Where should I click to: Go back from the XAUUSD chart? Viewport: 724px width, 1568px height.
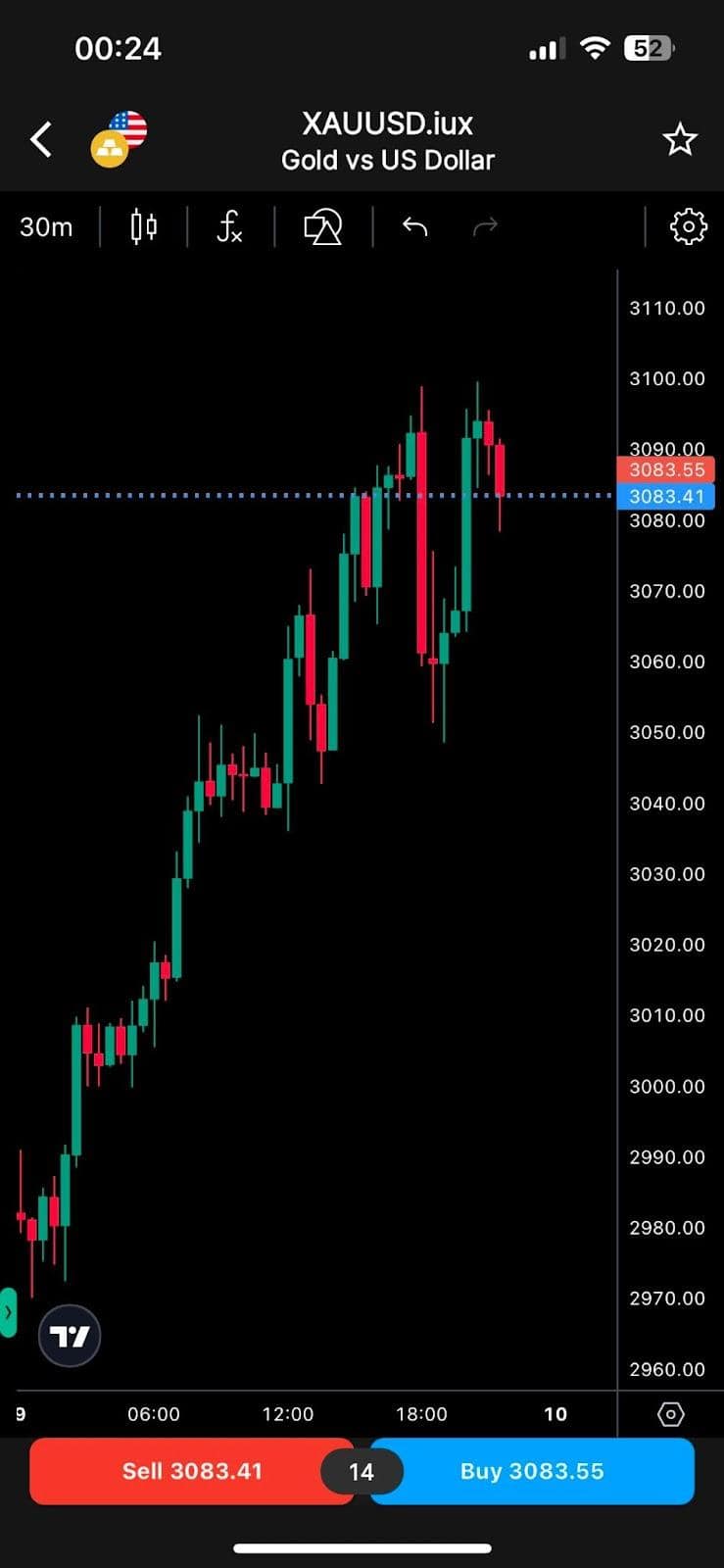[41, 139]
